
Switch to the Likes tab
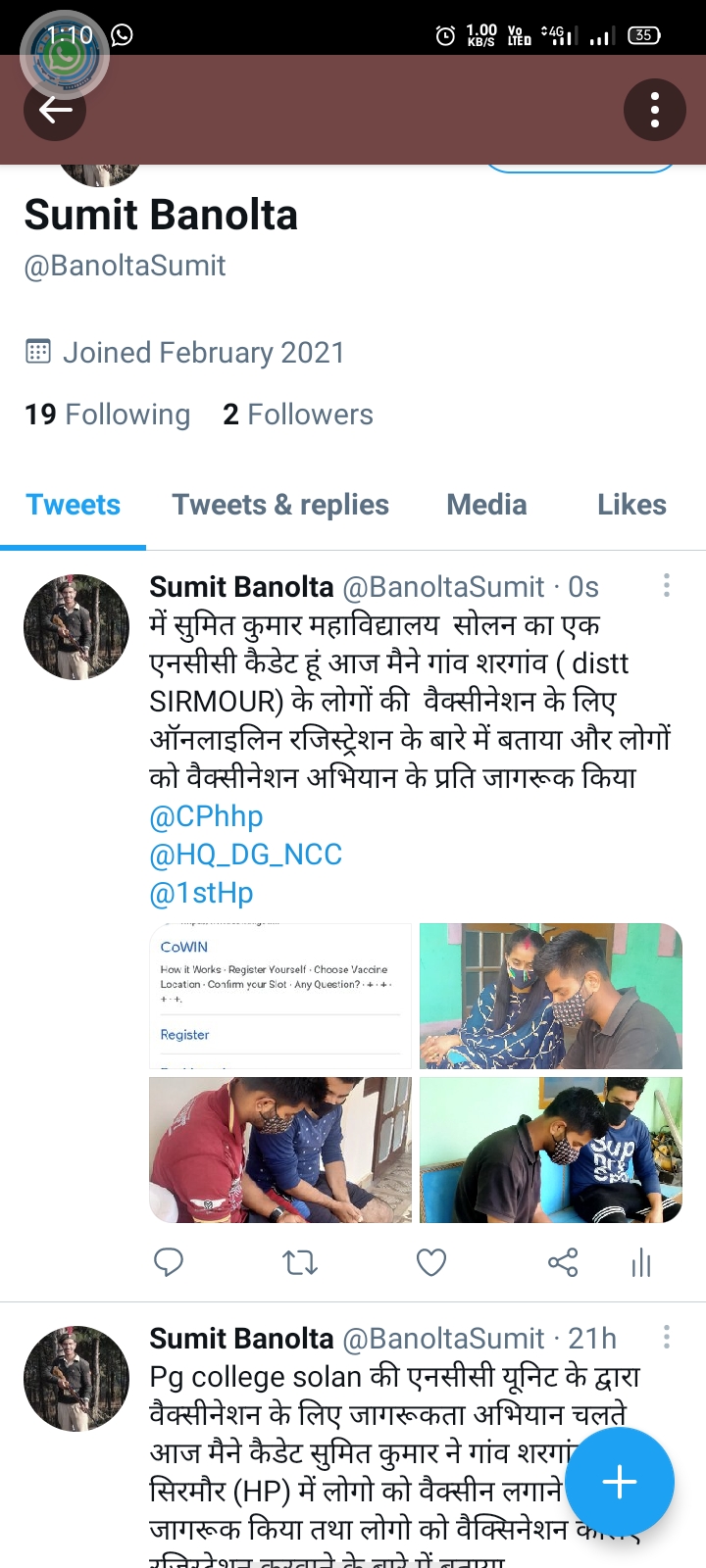[x=631, y=505]
